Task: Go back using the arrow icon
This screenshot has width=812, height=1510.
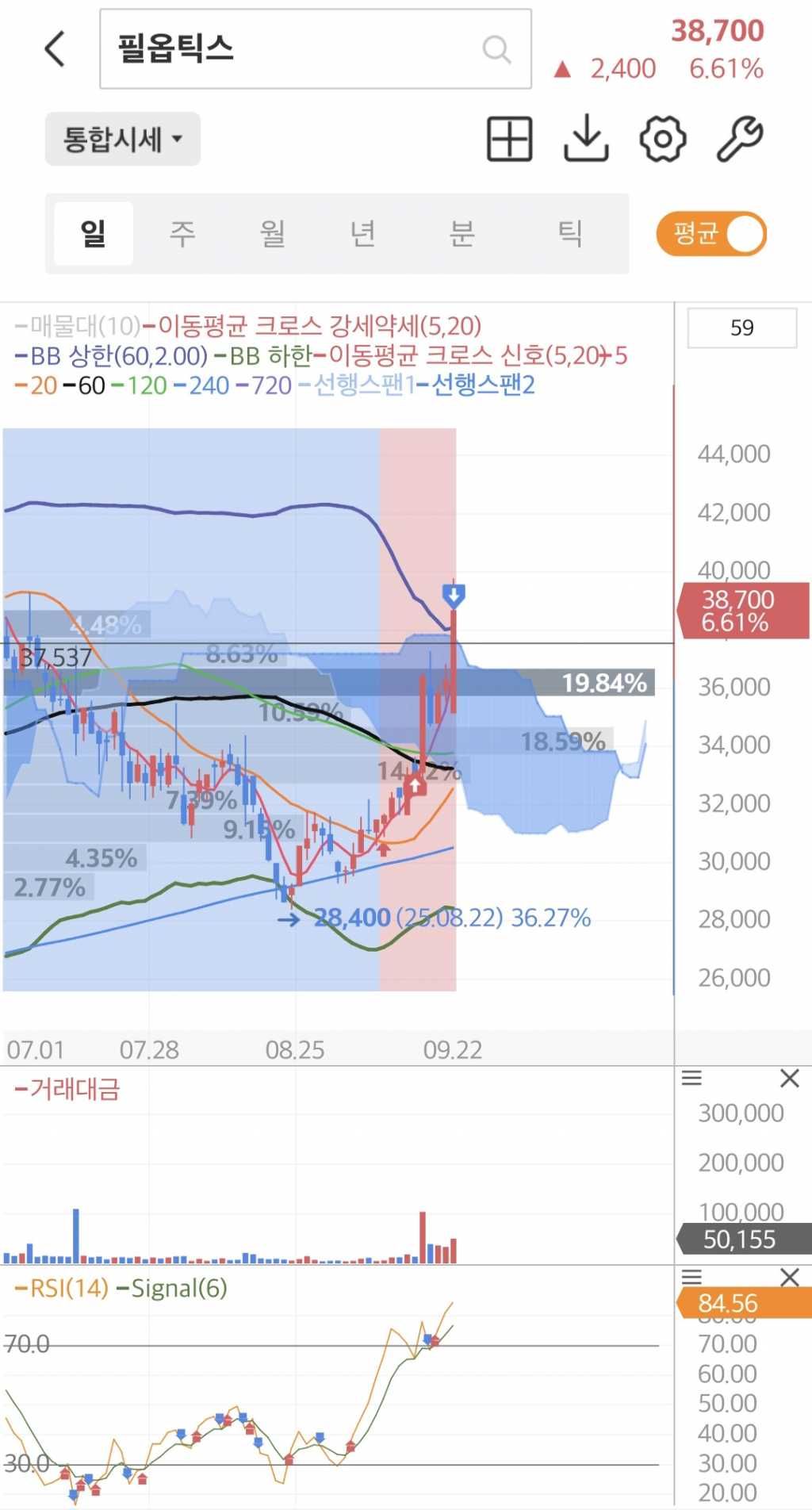Action: point(54,49)
